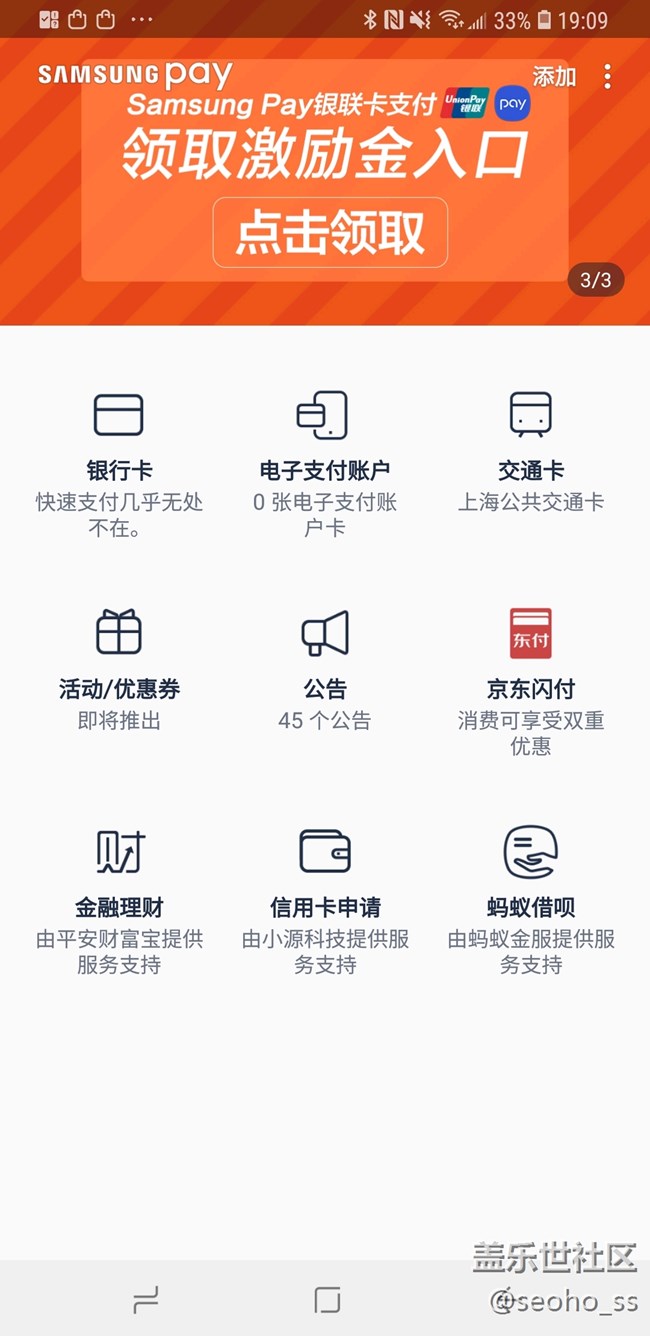Tap the 添加 button

click(554, 77)
